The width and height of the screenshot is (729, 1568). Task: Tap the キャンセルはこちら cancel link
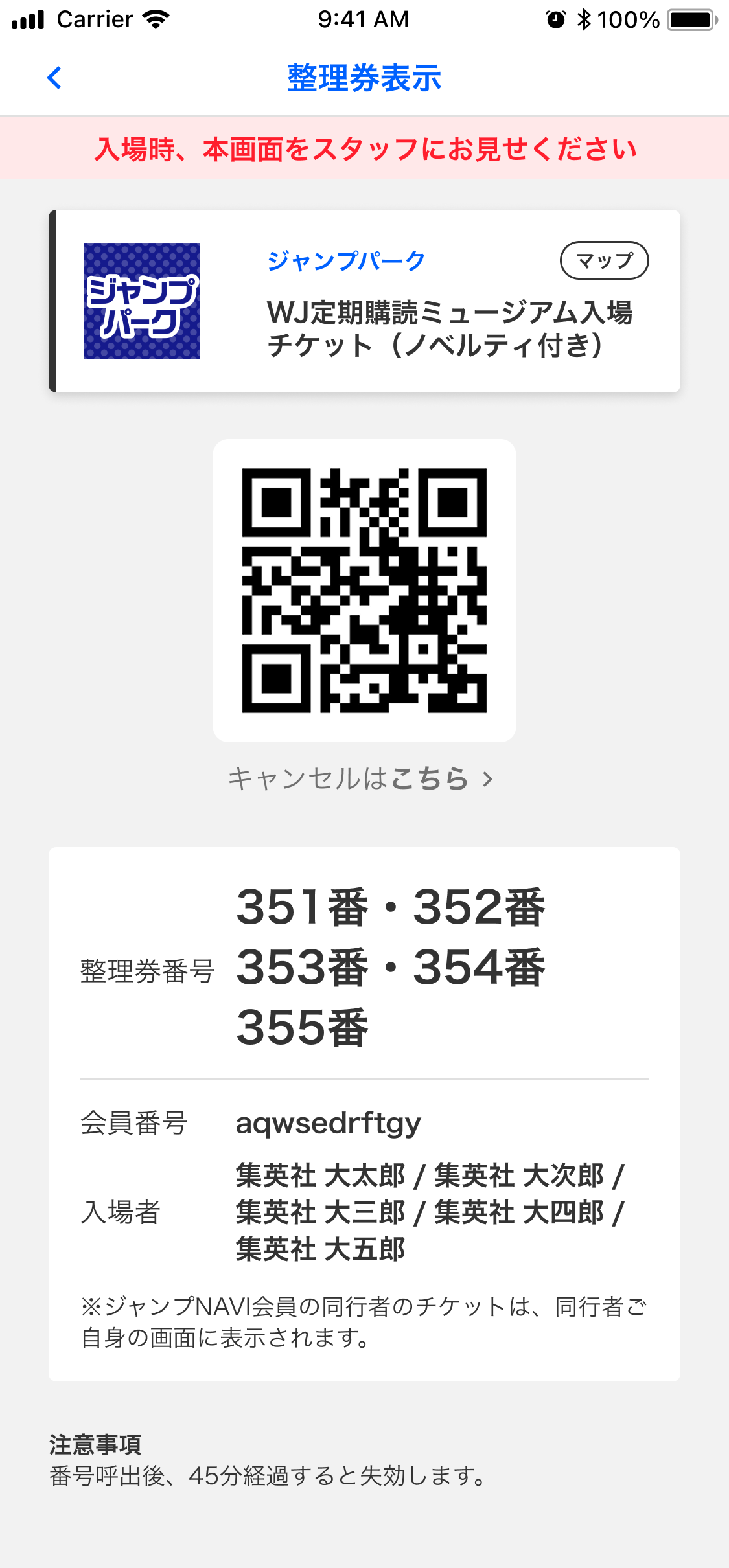click(x=361, y=778)
